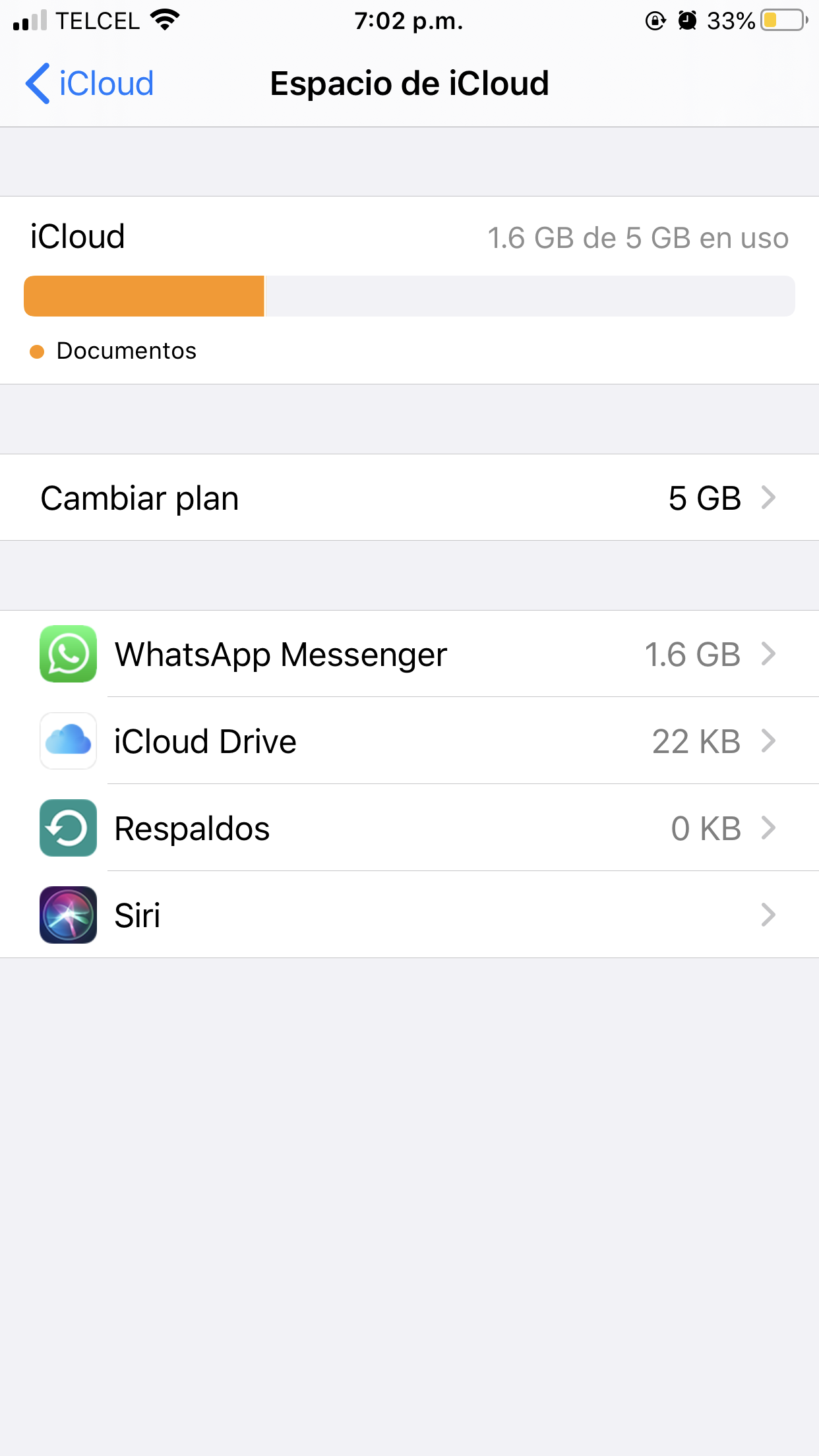Select the iCloud Drive row
The width and height of the screenshot is (819, 1456).
click(409, 741)
